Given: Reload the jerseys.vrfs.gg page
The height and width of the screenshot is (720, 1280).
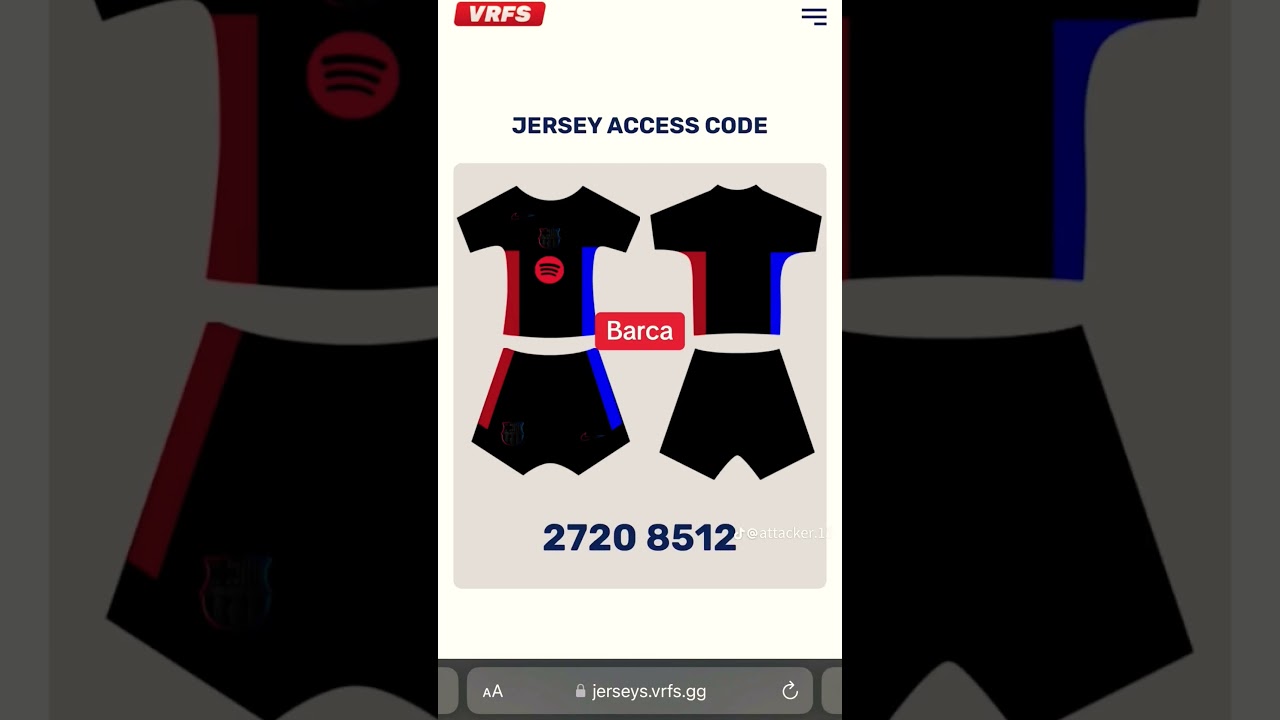Looking at the screenshot, I should click(790, 691).
